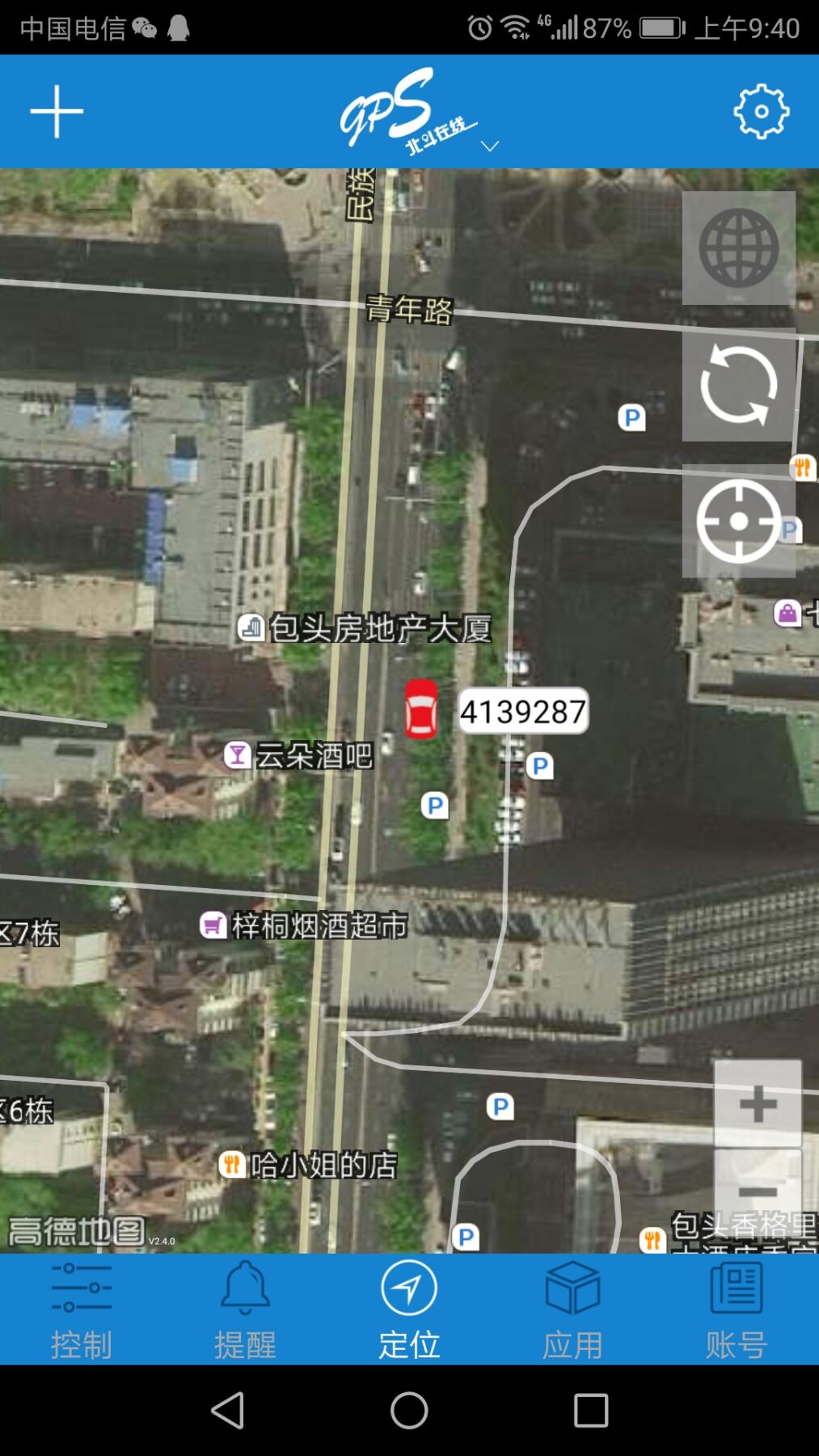This screenshot has width=819, height=1456.
Task: Open the 提醒 tab
Action: [x=245, y=1310]
